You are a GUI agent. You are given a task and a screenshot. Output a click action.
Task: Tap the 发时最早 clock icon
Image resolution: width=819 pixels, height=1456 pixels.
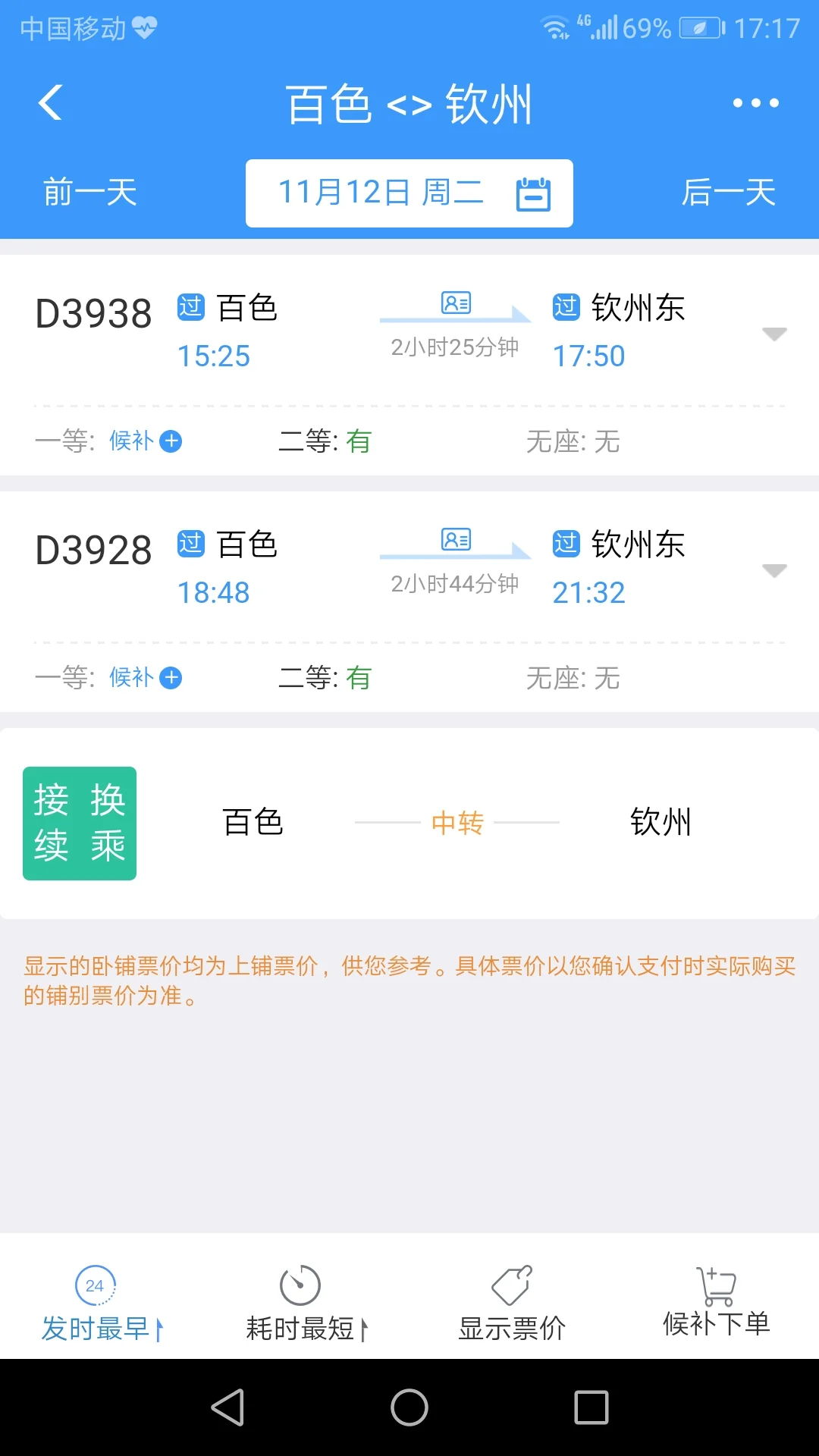point(94,1285)
